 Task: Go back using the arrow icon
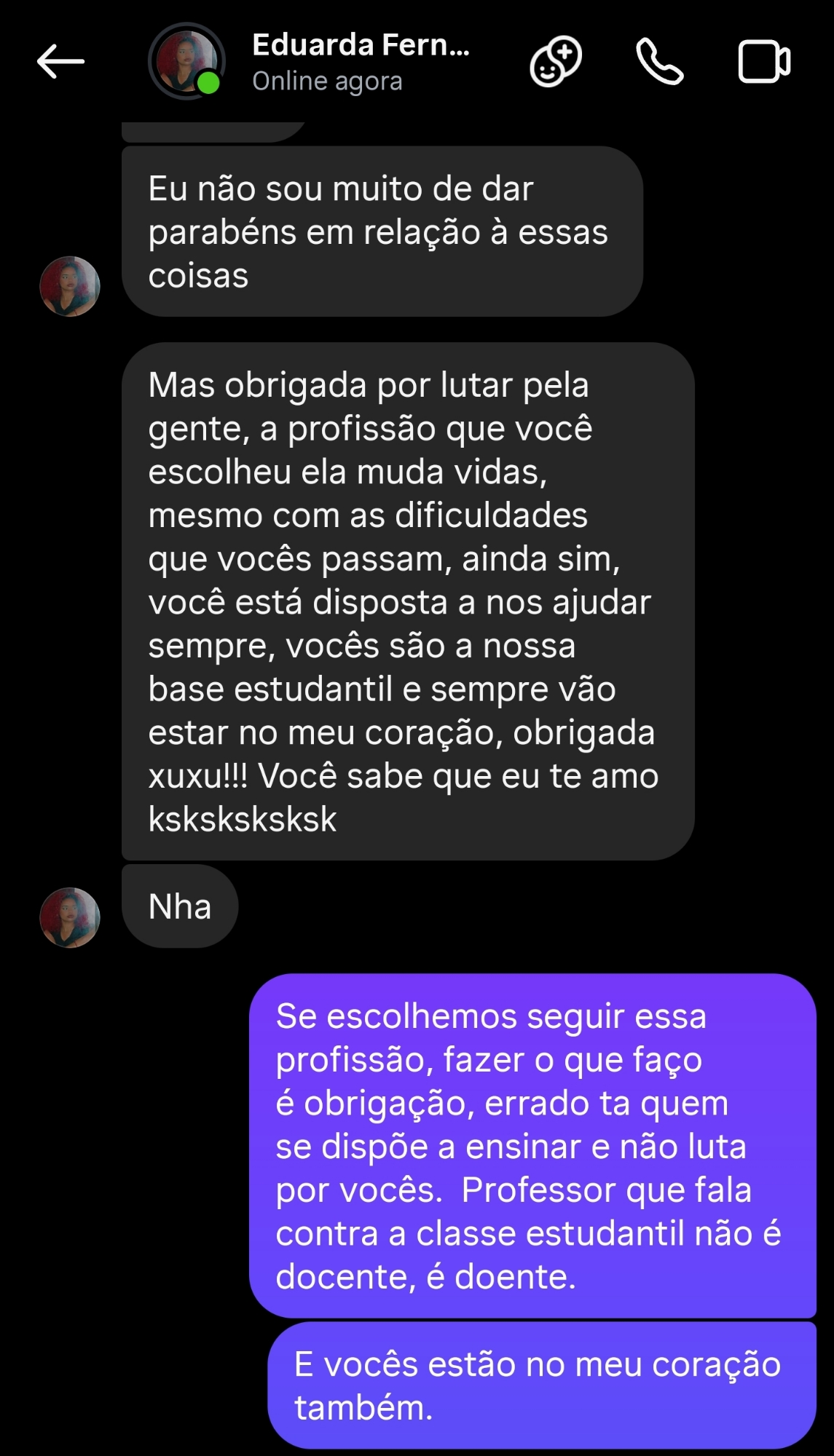(60, 61)
